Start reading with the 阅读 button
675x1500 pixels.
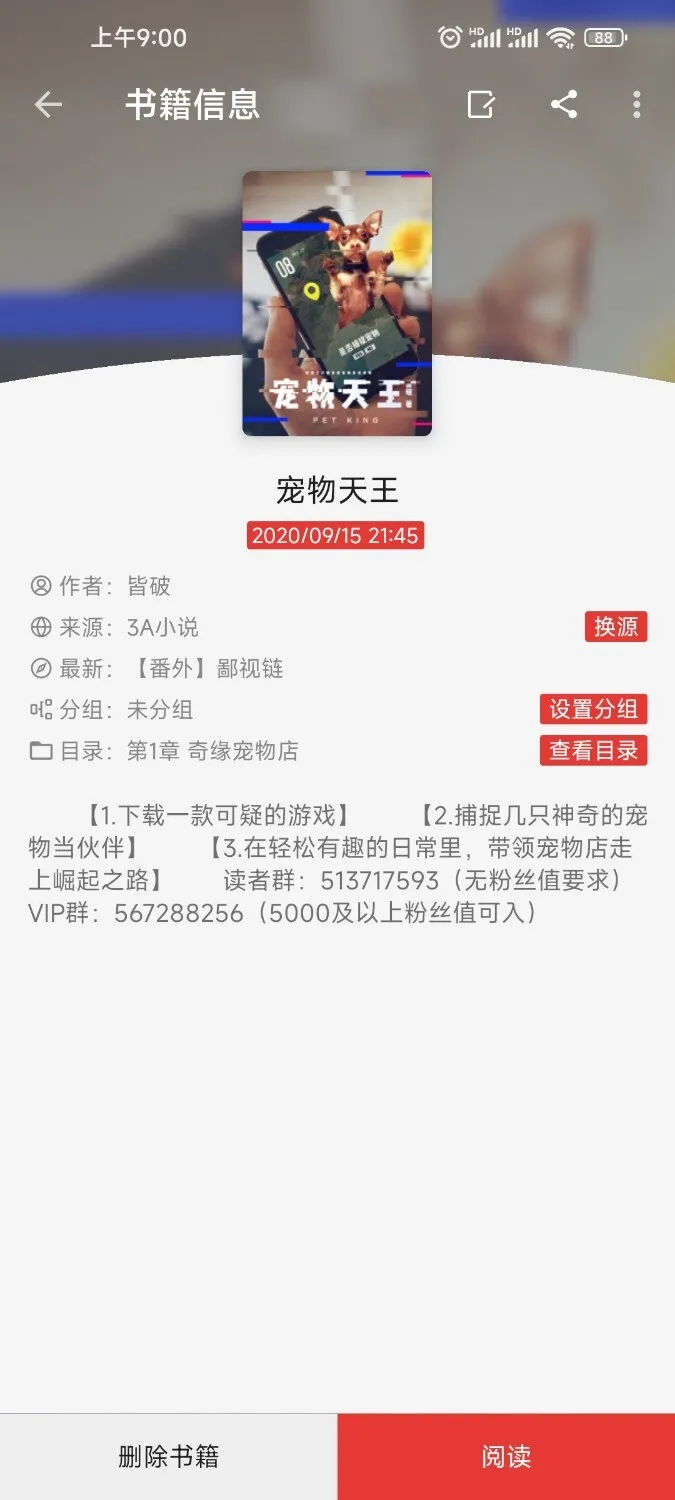click(506, 1457)
